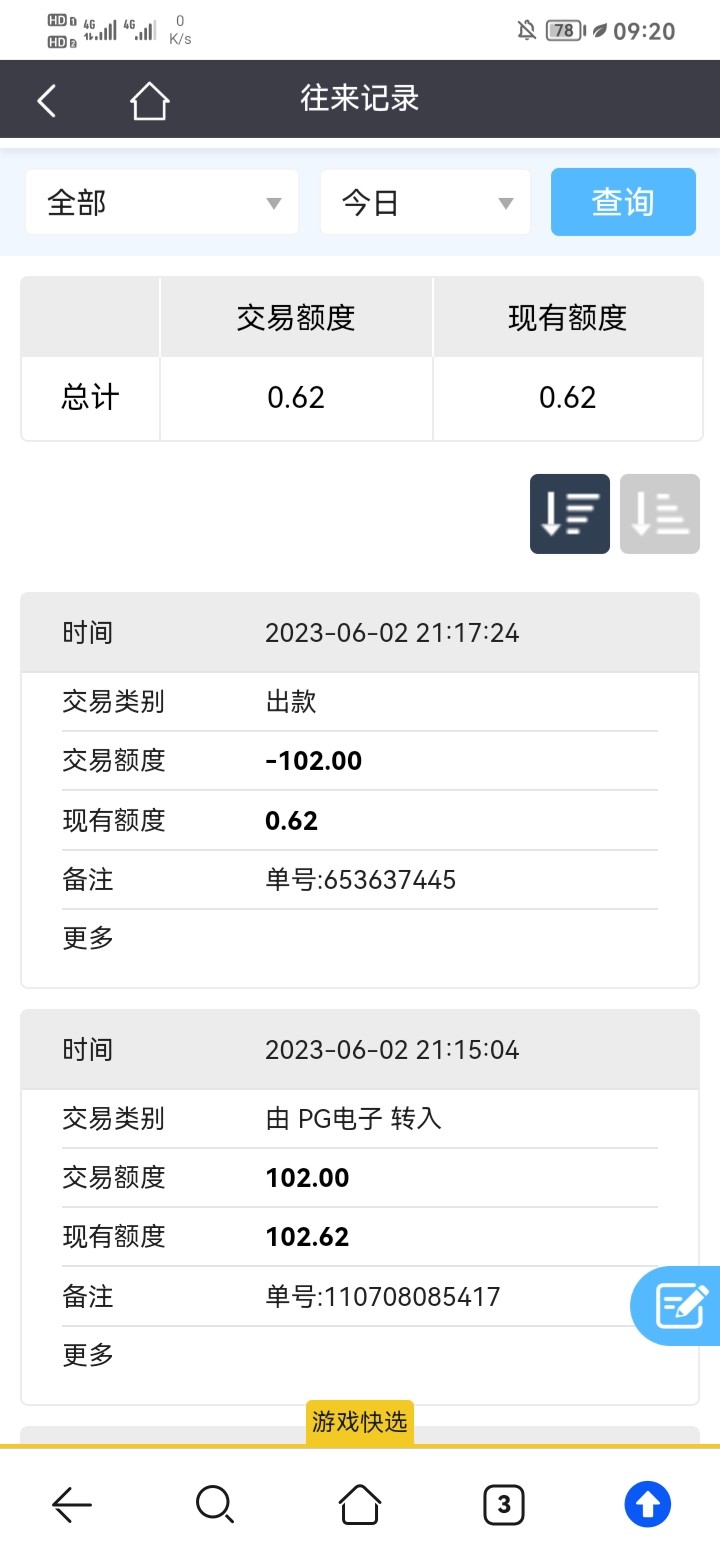
Task: Tap the browser back arrow
Action: pos(72,1504)
